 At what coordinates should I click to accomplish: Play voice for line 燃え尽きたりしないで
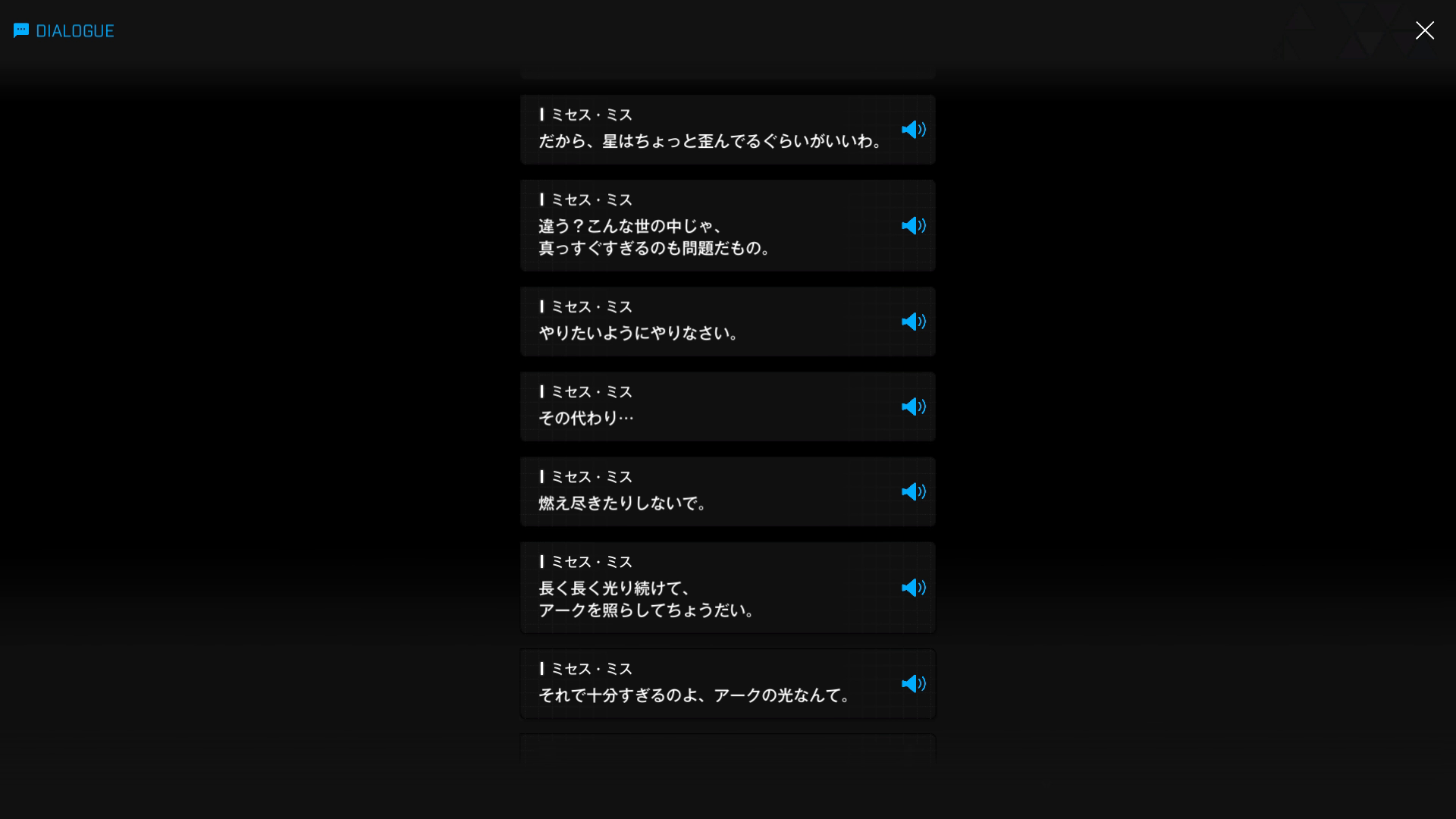click(x=913, y=492)
